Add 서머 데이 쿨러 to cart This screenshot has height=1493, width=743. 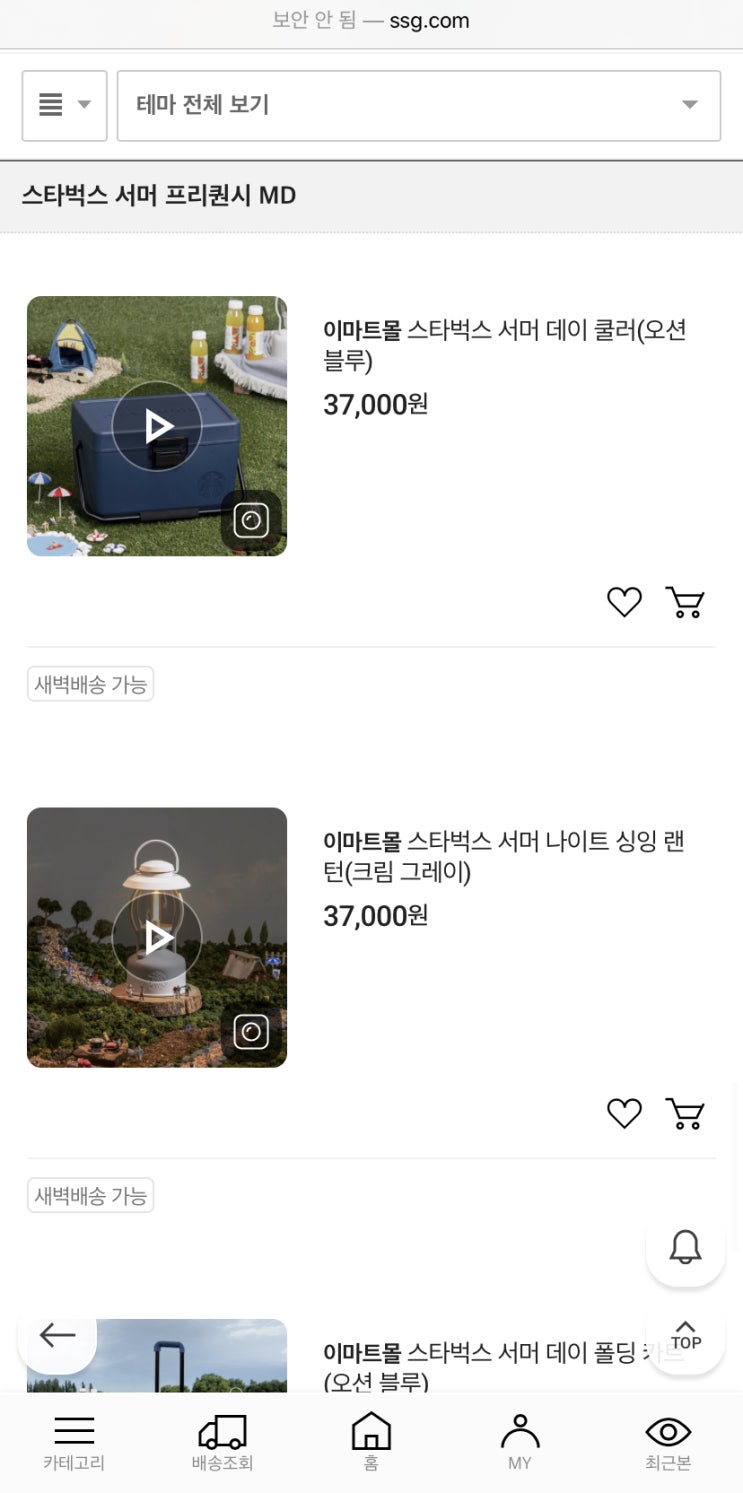(685, 602)
